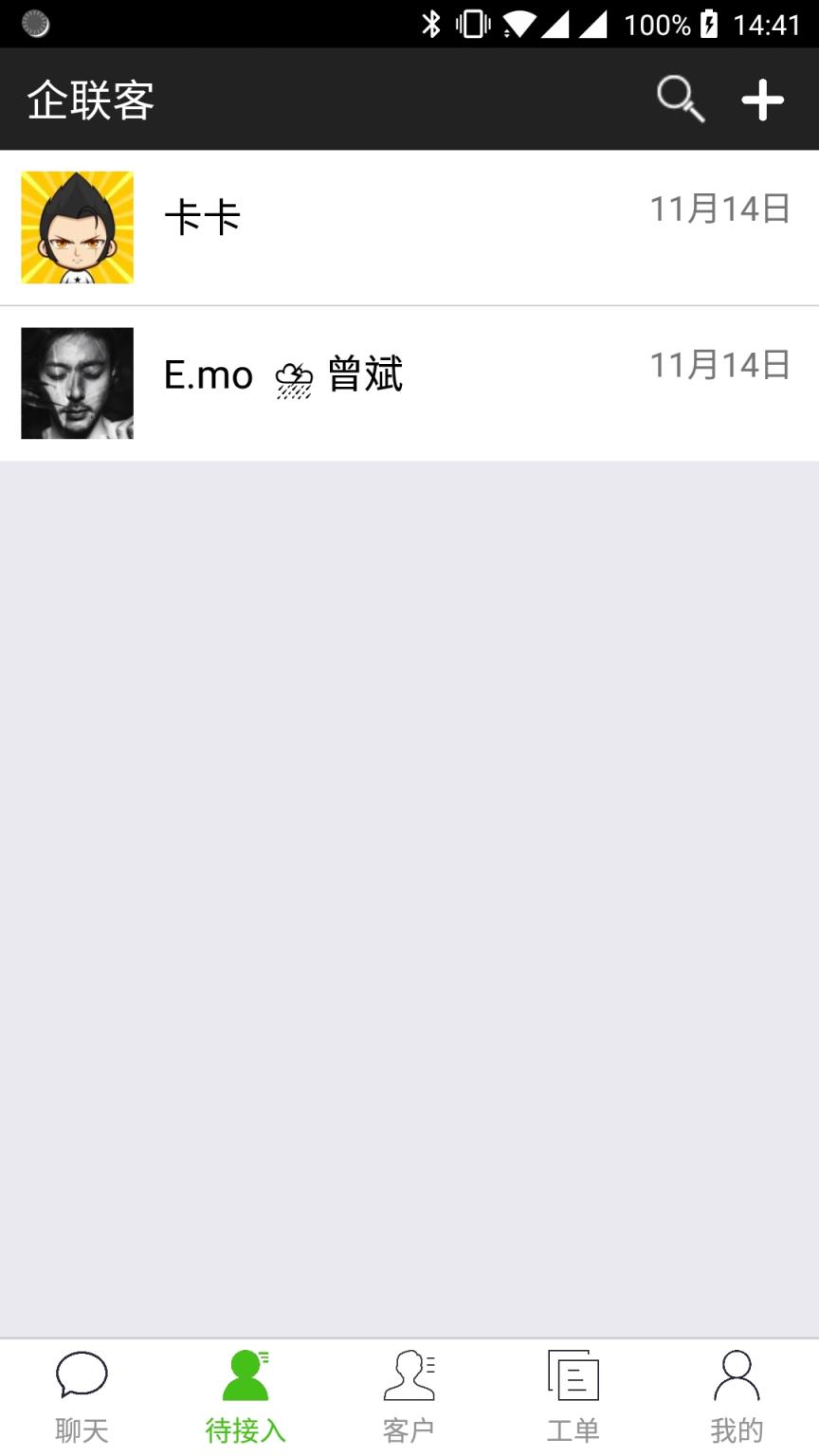Tap the 工单 work order document icon
819x1456 pixels.
573,1376
